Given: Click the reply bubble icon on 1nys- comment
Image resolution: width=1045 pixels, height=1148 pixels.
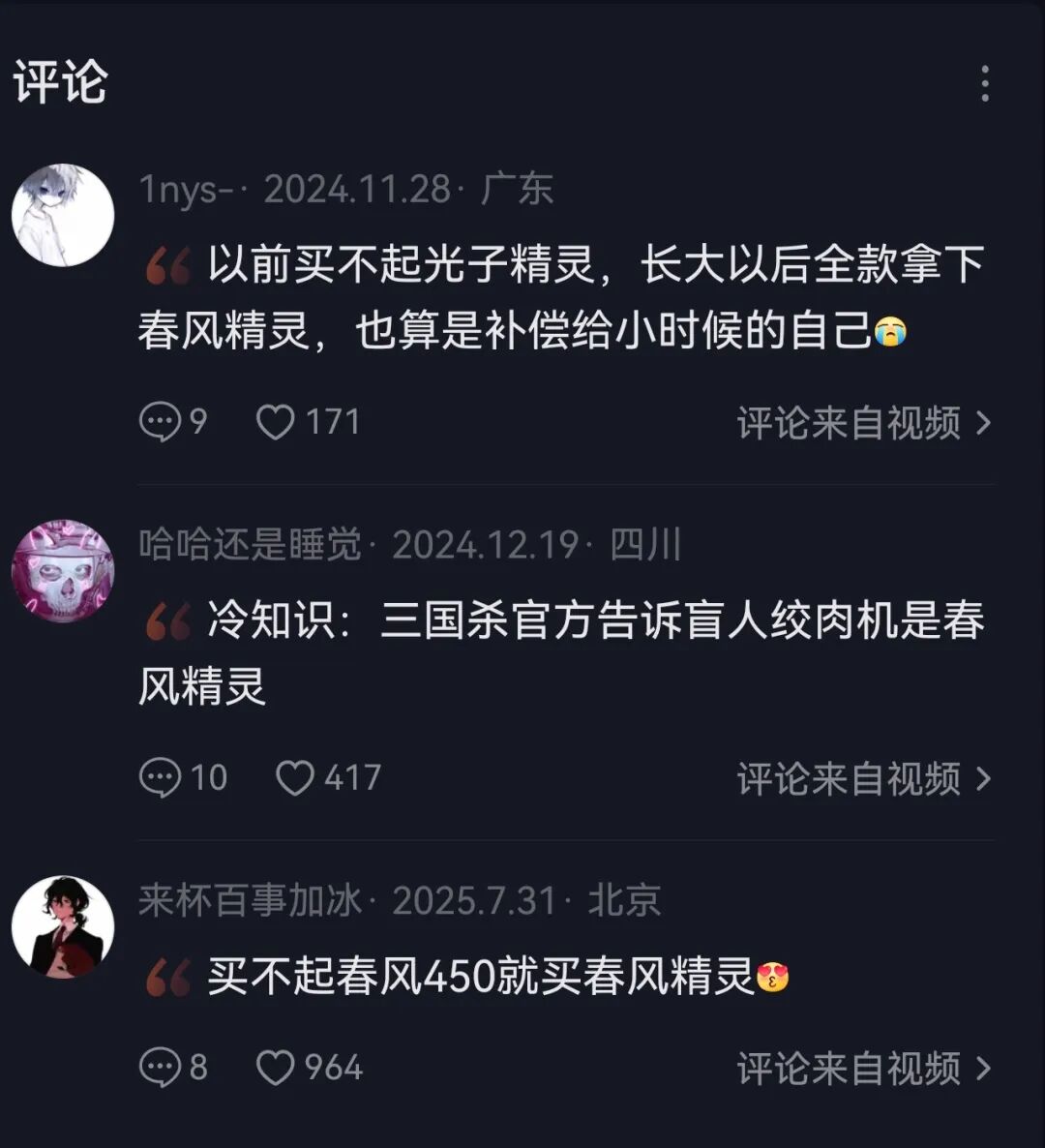Looking at the screenshot, I should click(160, 421).
